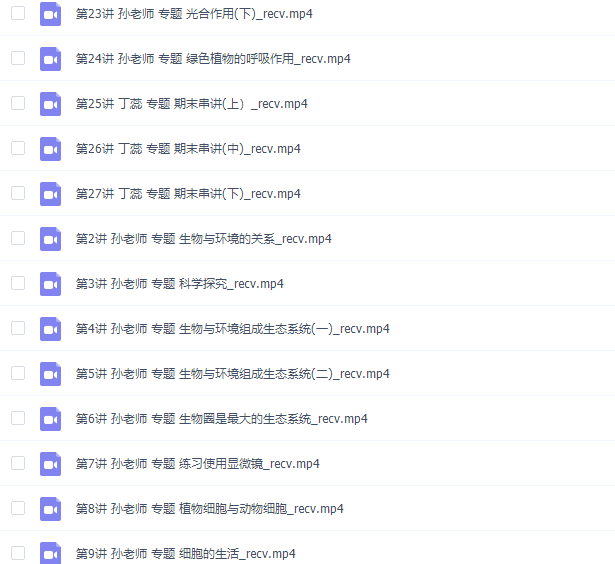This screenshot has height=564, width=615.
Task: Check the box beside 第3讲 科学探究
Action: click(x=18, y=283)
